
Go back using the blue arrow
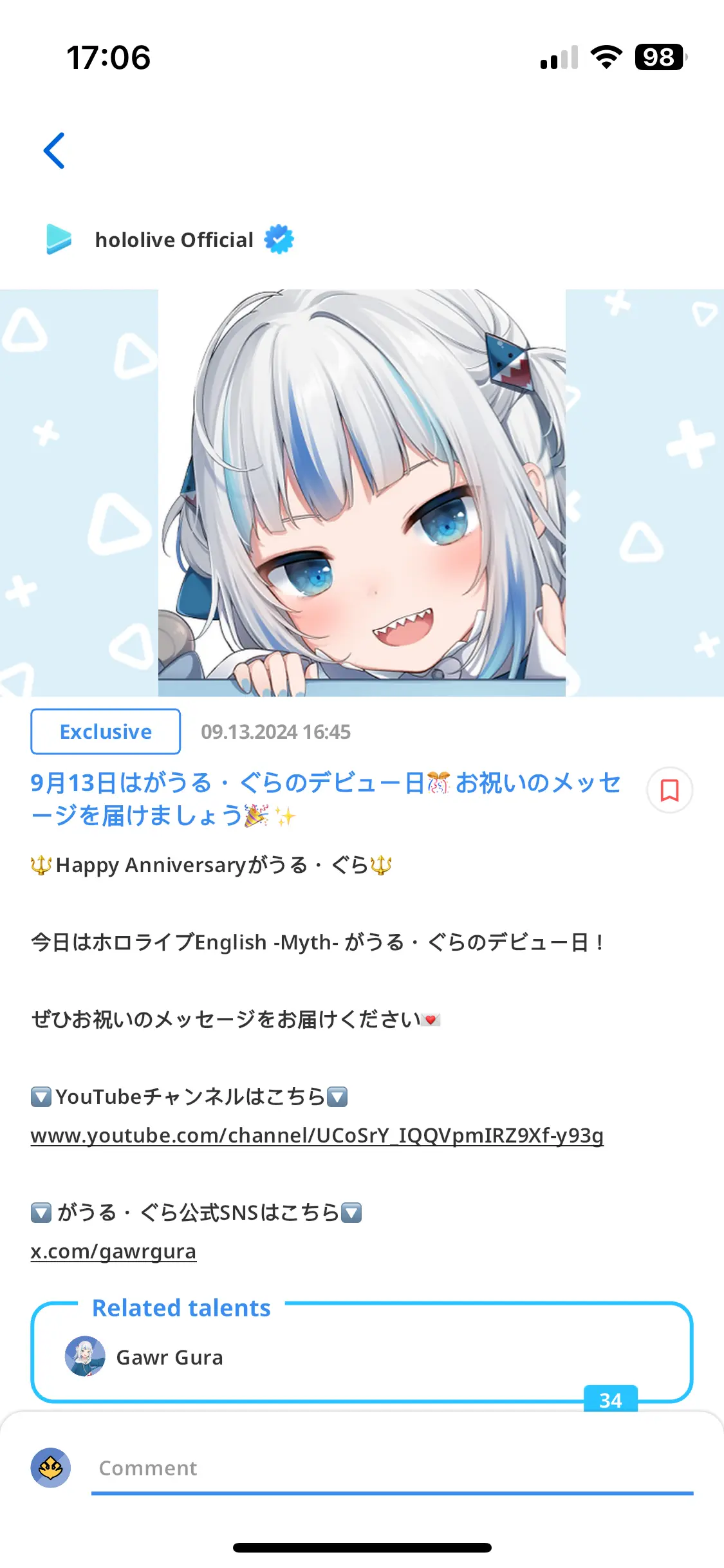pyautogui.click(x=54, y=151)
